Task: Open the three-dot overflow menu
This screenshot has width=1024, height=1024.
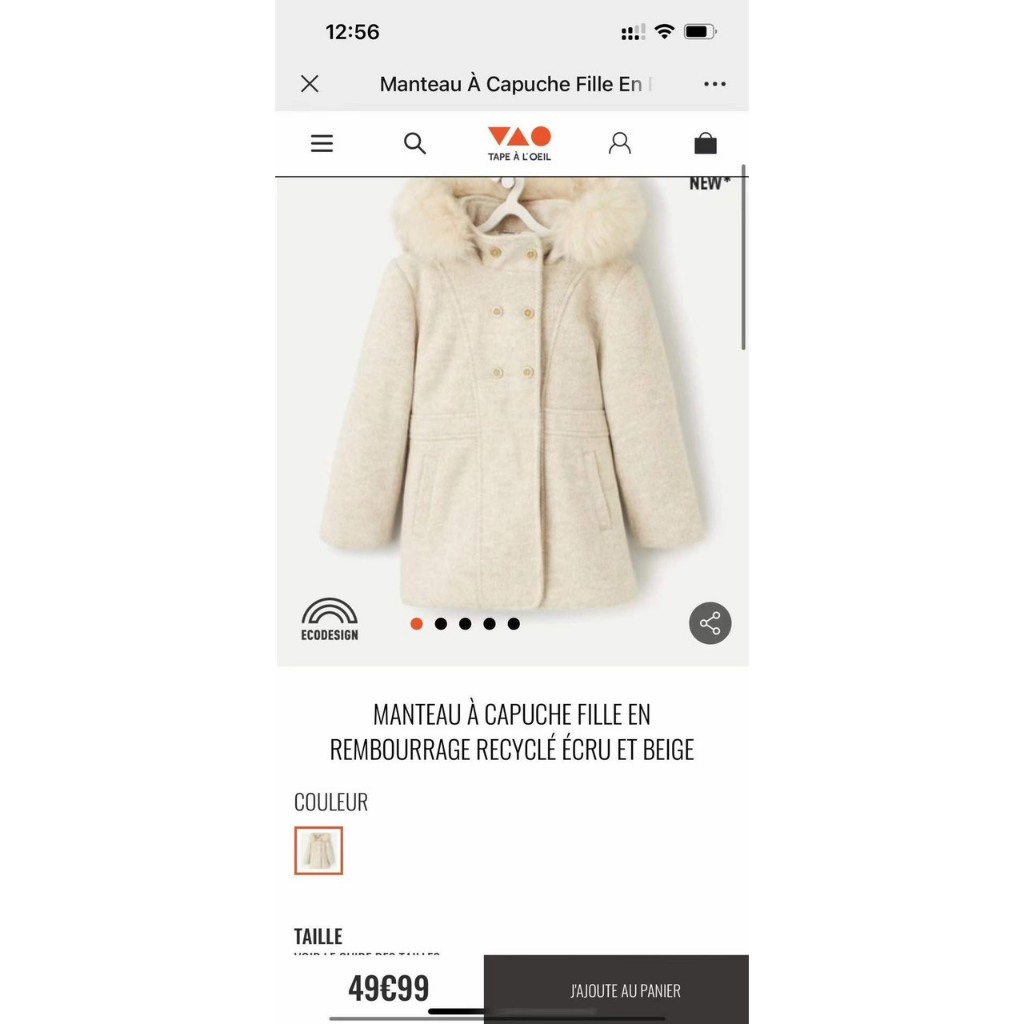Action: click(x=714, y=84)
